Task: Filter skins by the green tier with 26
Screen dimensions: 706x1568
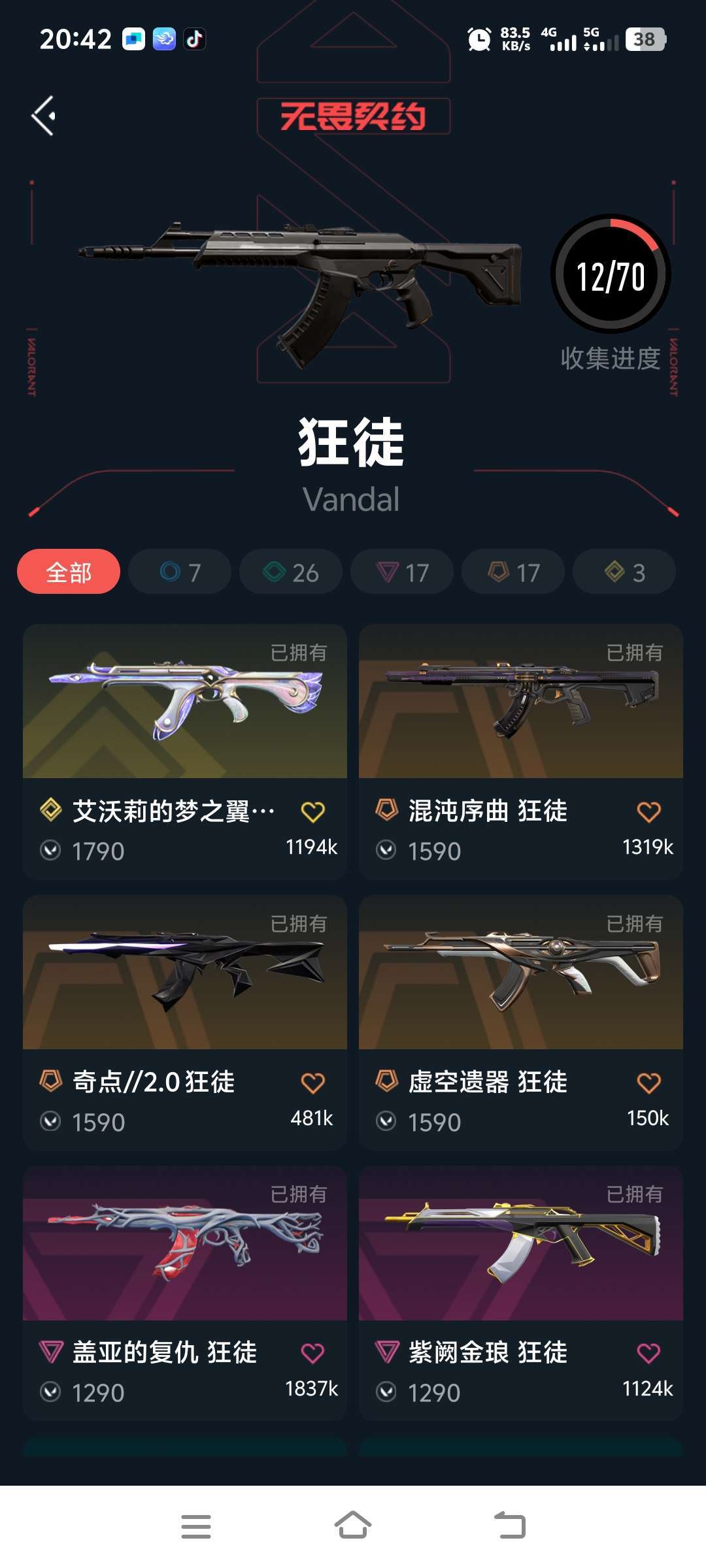Action: [291, 572]
